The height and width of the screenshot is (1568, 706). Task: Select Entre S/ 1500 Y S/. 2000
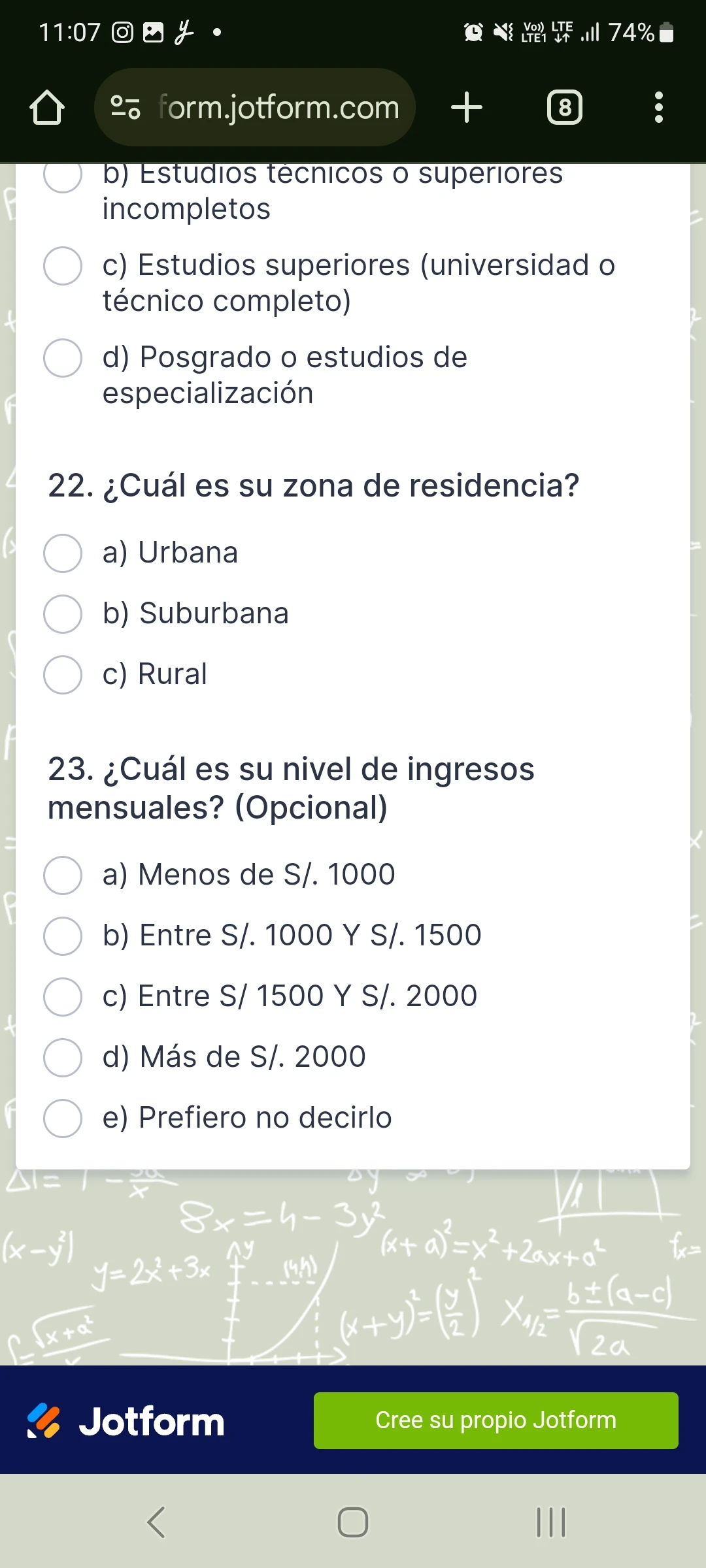(x=63, y=997)
